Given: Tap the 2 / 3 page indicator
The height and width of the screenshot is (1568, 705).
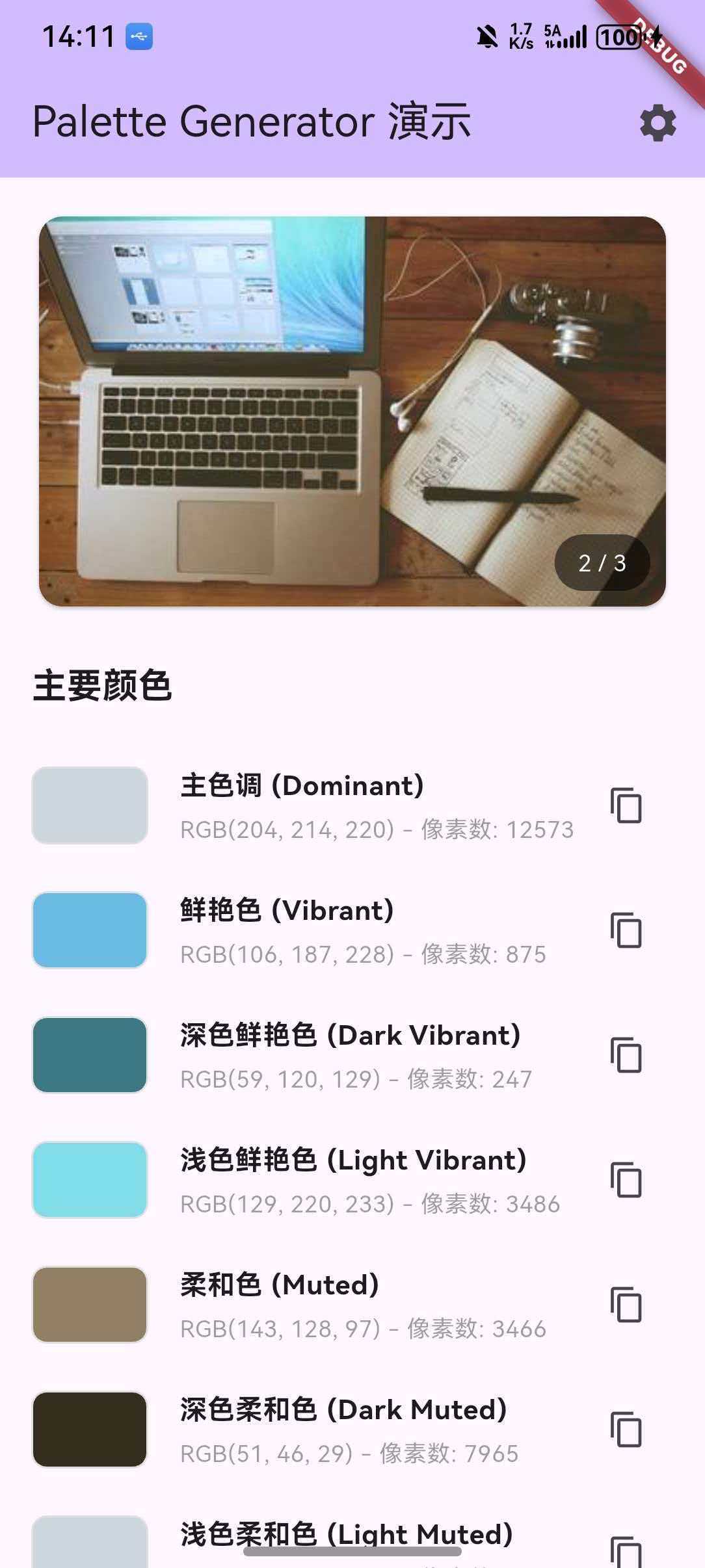Looking at the screenshot, I should 601,564.
